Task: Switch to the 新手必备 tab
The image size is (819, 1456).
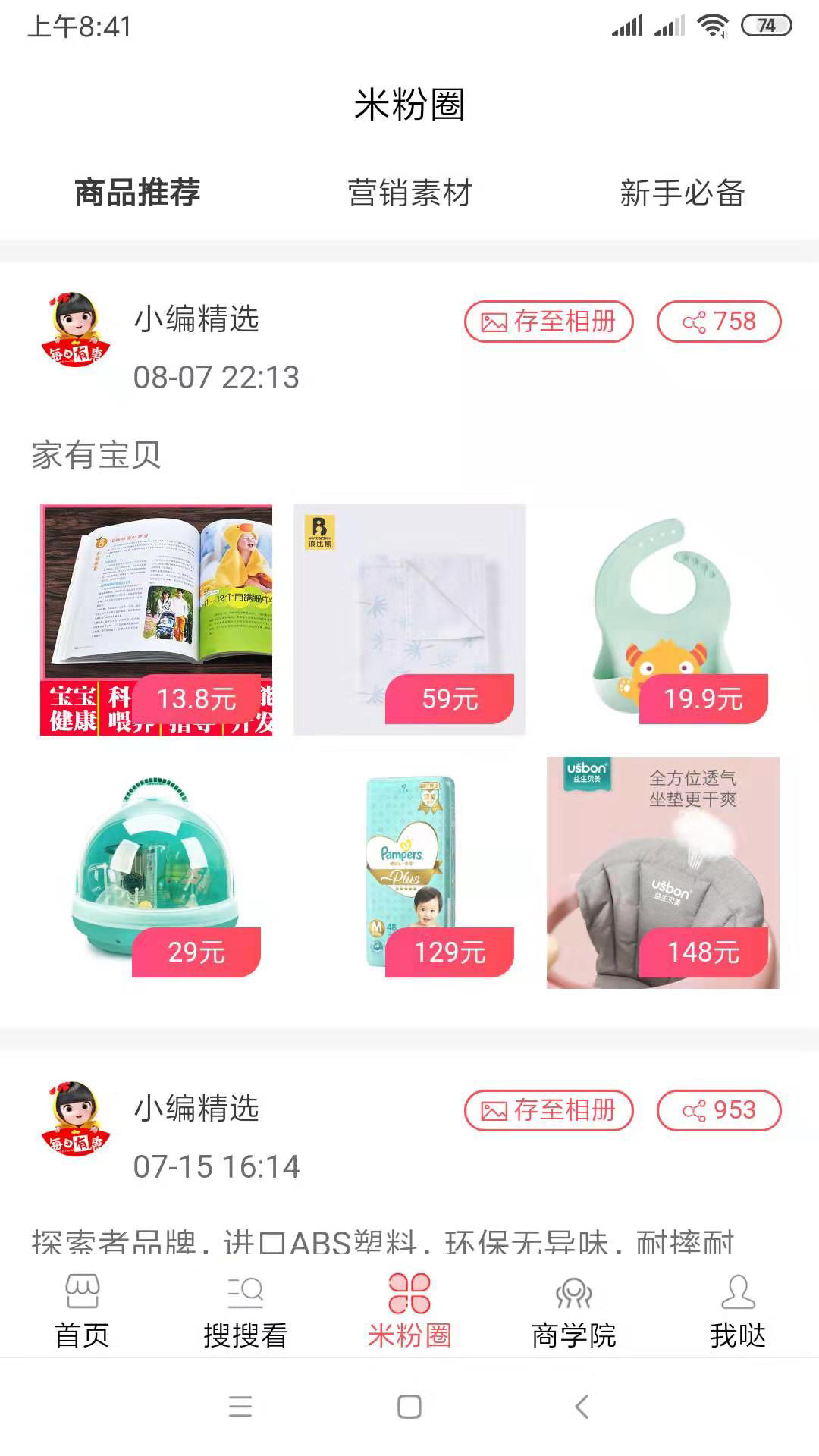Action: 682,193
